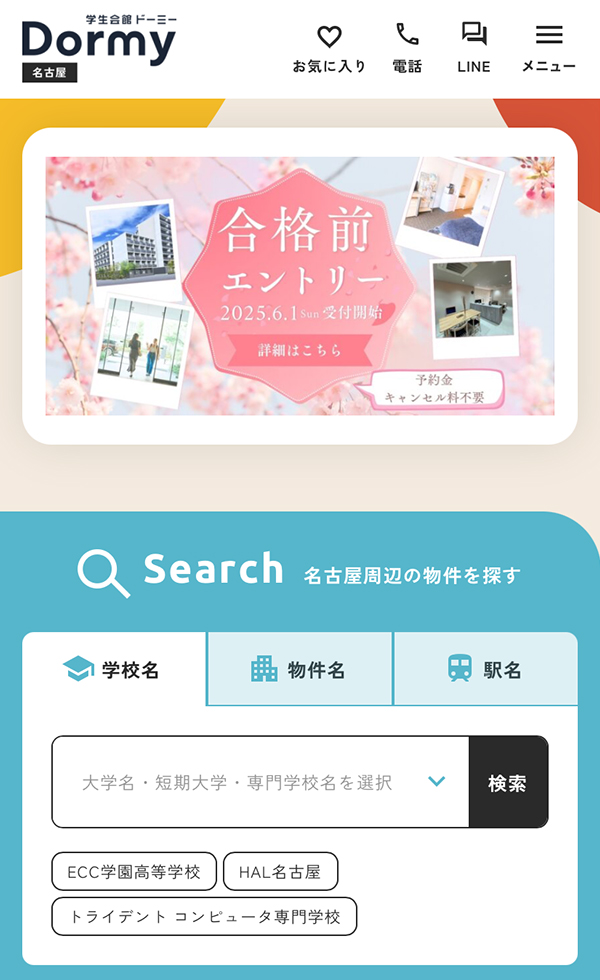Choose the HAL名古屋 chip
The image size is (600, 980).
point(280,871)
